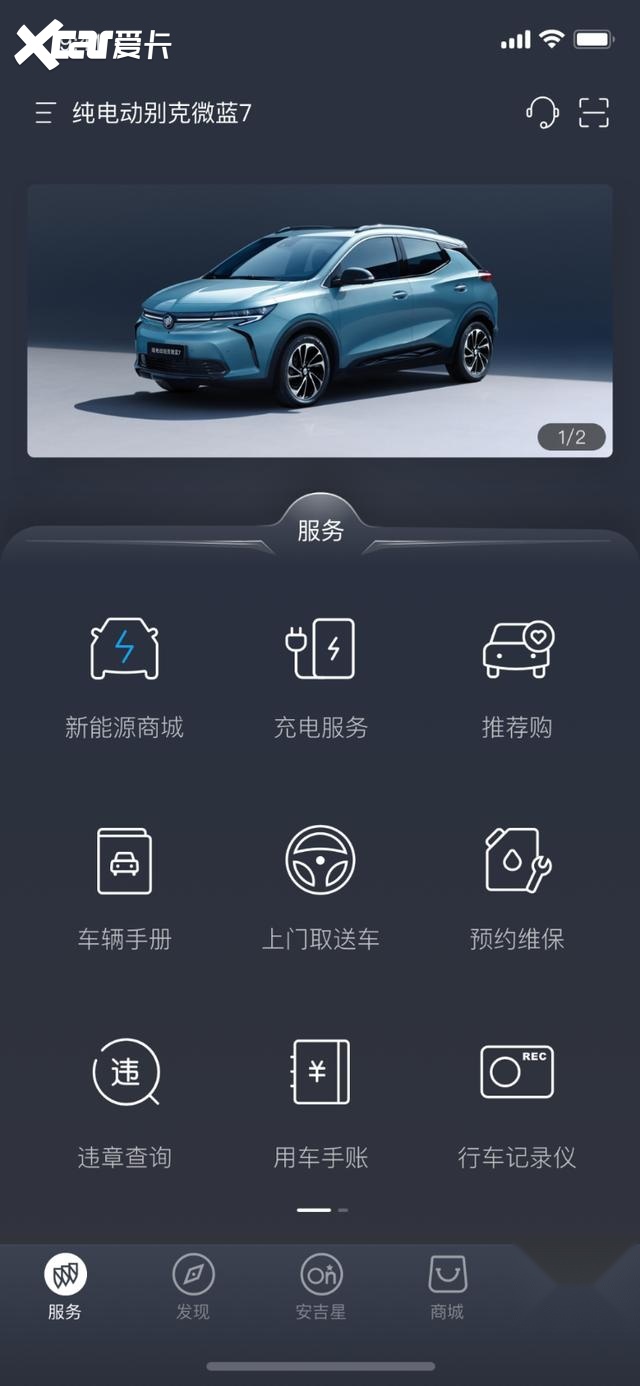
Task: Open the hamburger menu beside 纯电动别克微蓝7
Action: tap(45, 113)
